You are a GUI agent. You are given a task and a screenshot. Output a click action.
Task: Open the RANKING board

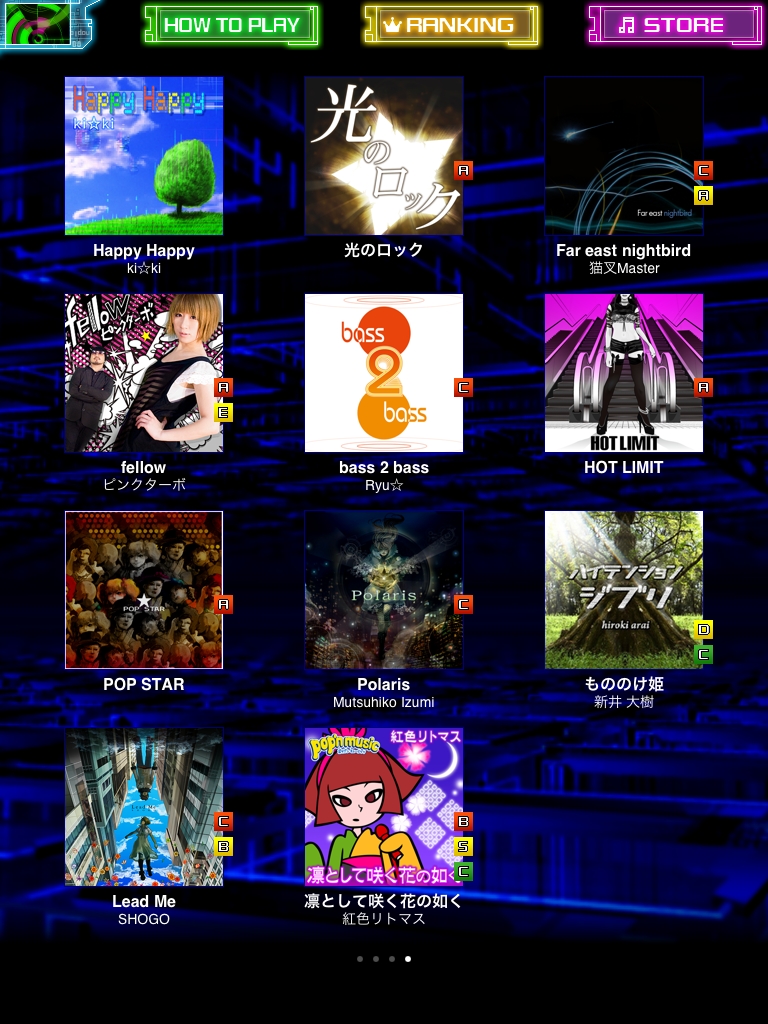coord(451,25)
